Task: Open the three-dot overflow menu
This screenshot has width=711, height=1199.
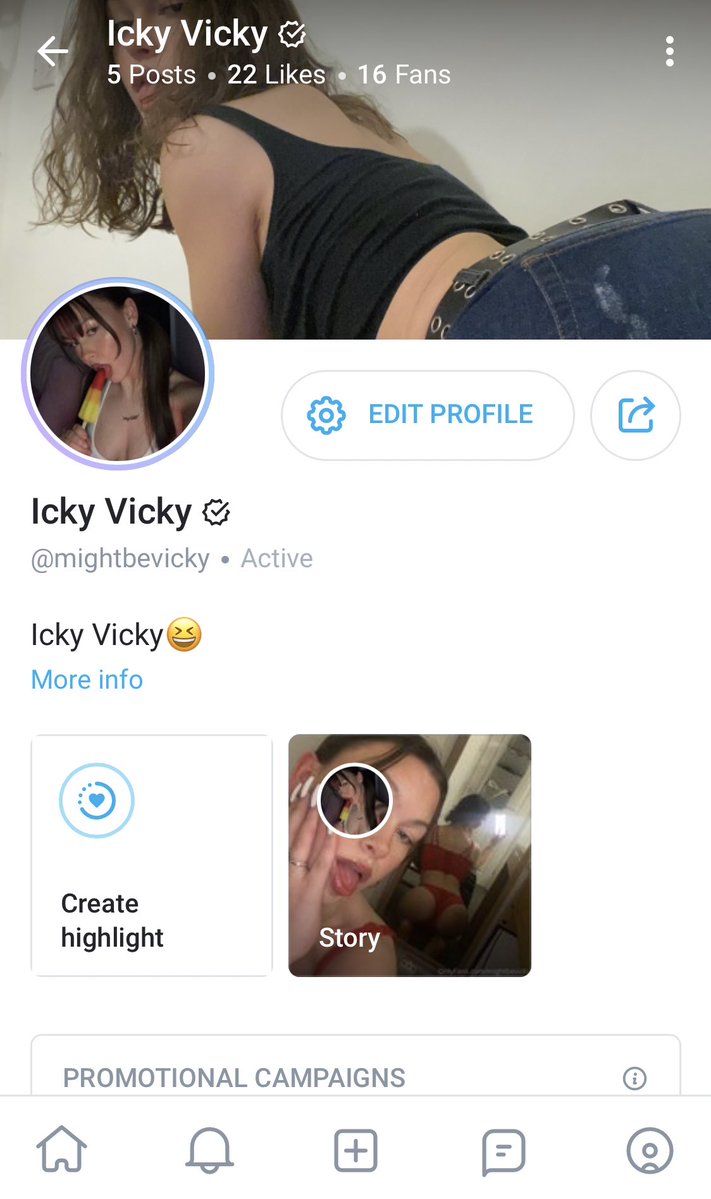Action: (x=669, y=51)
